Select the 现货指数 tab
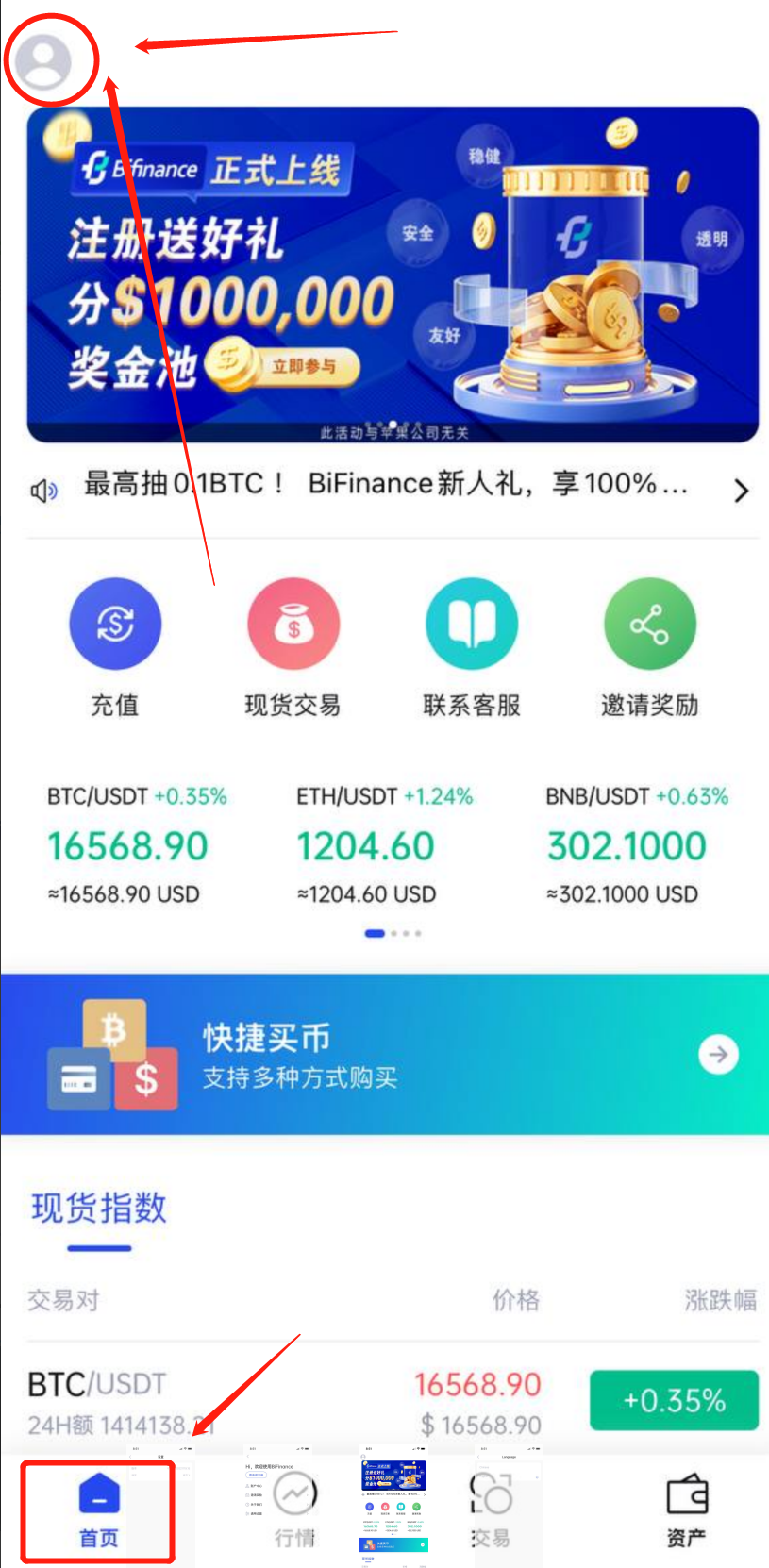Viewport: 769px width, 1568px height. [x=99, y=1209]
